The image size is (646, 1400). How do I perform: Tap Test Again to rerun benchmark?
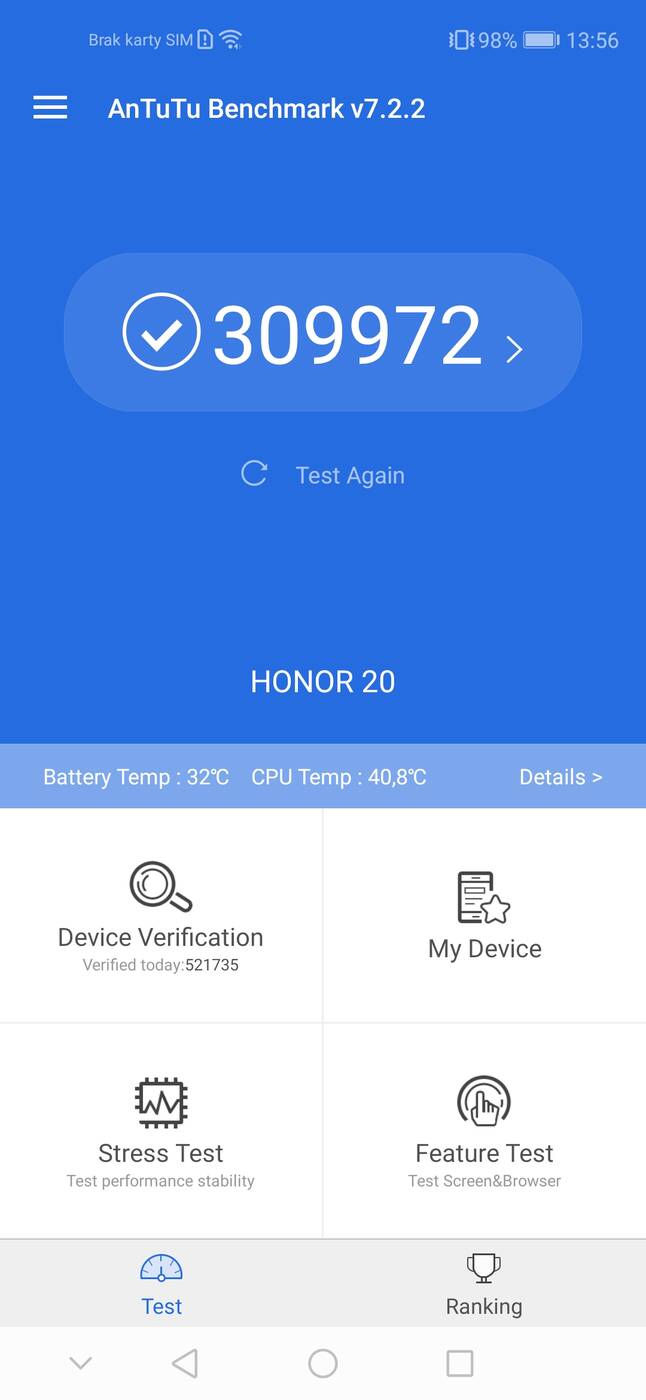323,475
